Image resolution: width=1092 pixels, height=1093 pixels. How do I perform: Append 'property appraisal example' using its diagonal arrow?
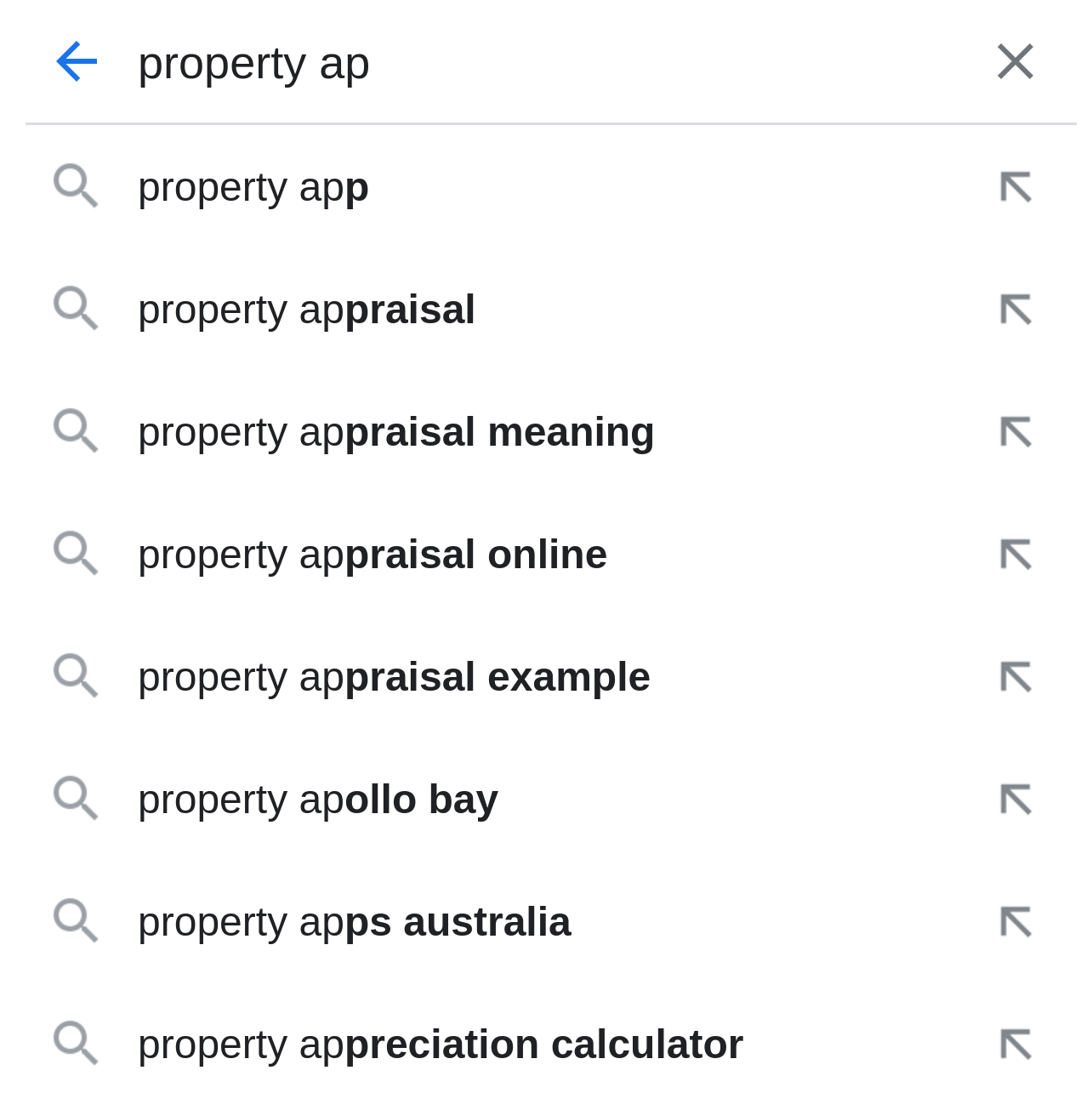tap(1017, 677)
